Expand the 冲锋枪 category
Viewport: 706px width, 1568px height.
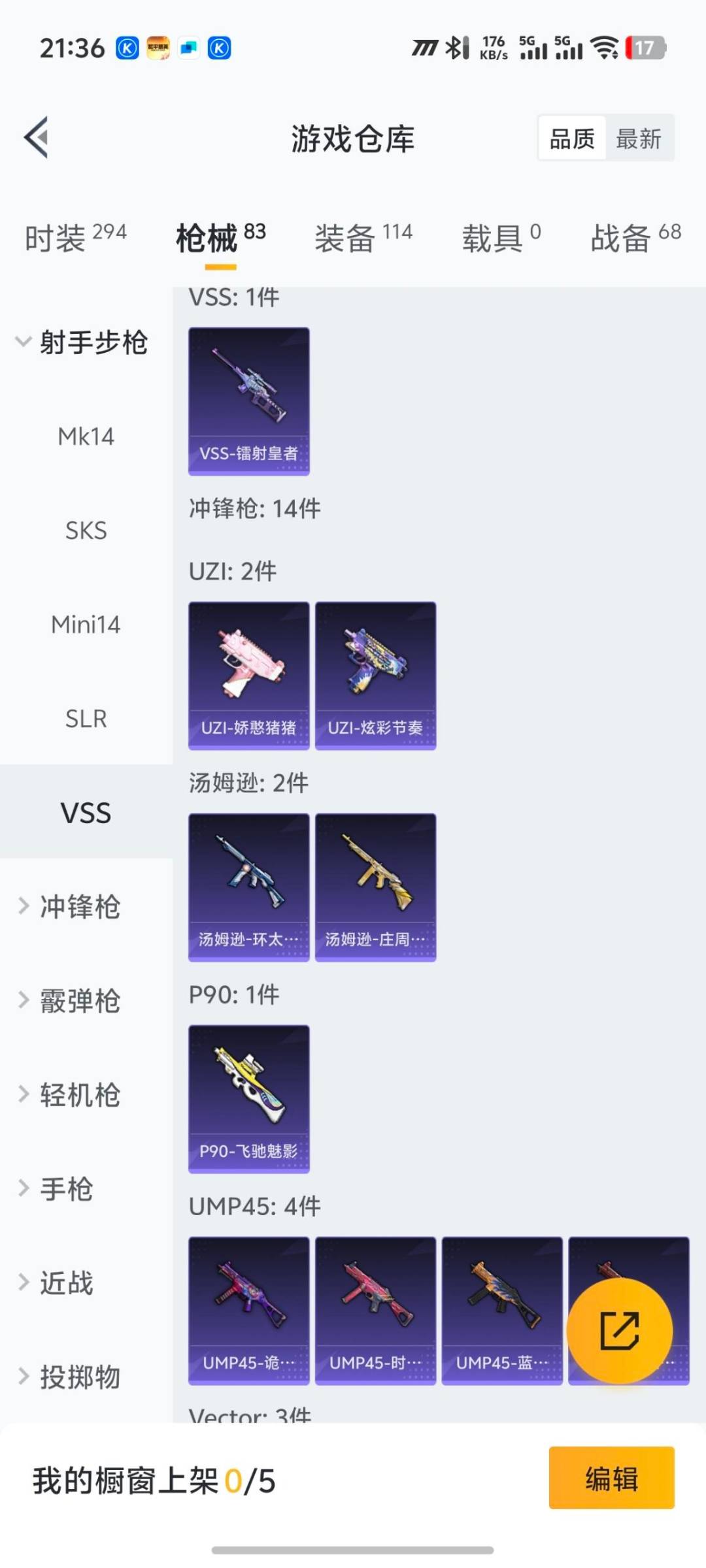coord(71,907)
